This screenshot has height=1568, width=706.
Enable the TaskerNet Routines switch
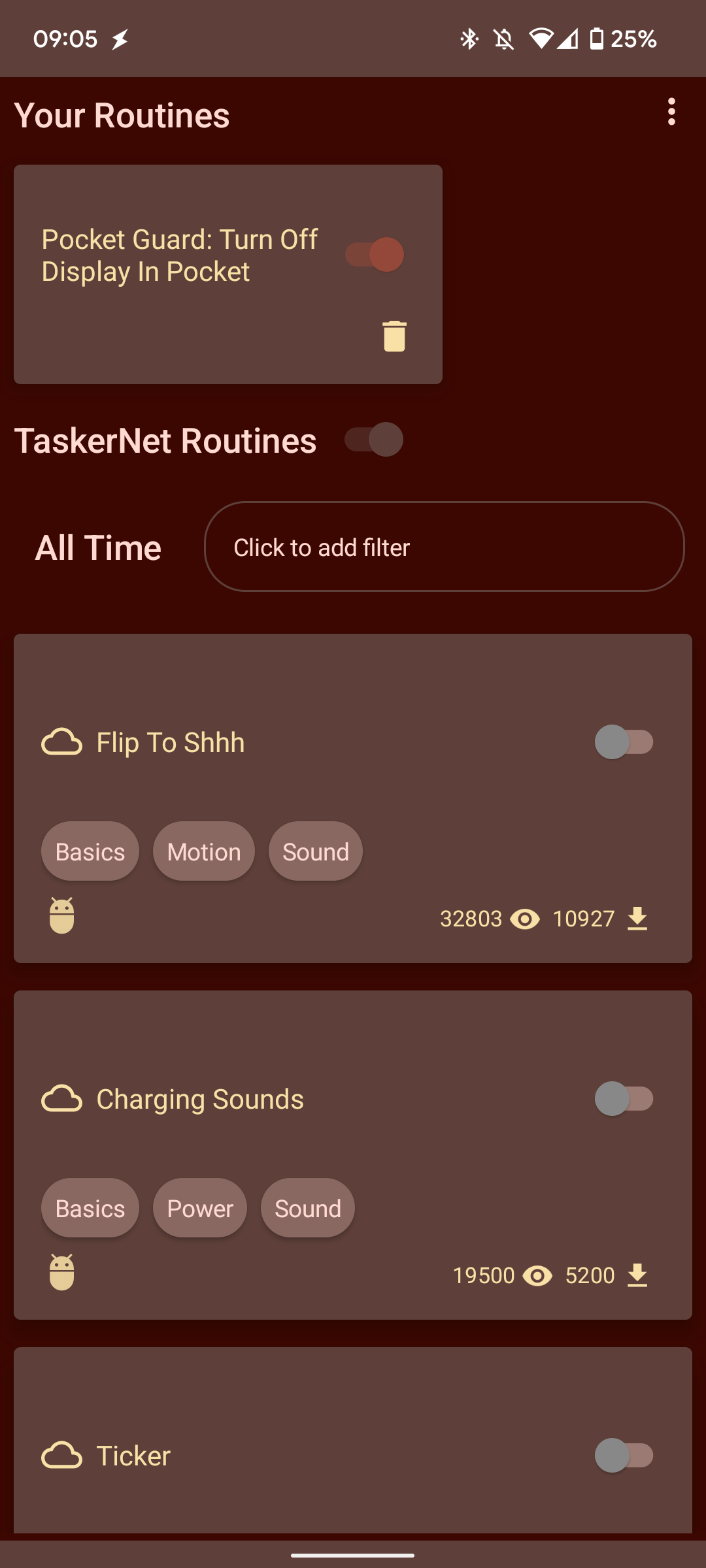coord(374,440)
